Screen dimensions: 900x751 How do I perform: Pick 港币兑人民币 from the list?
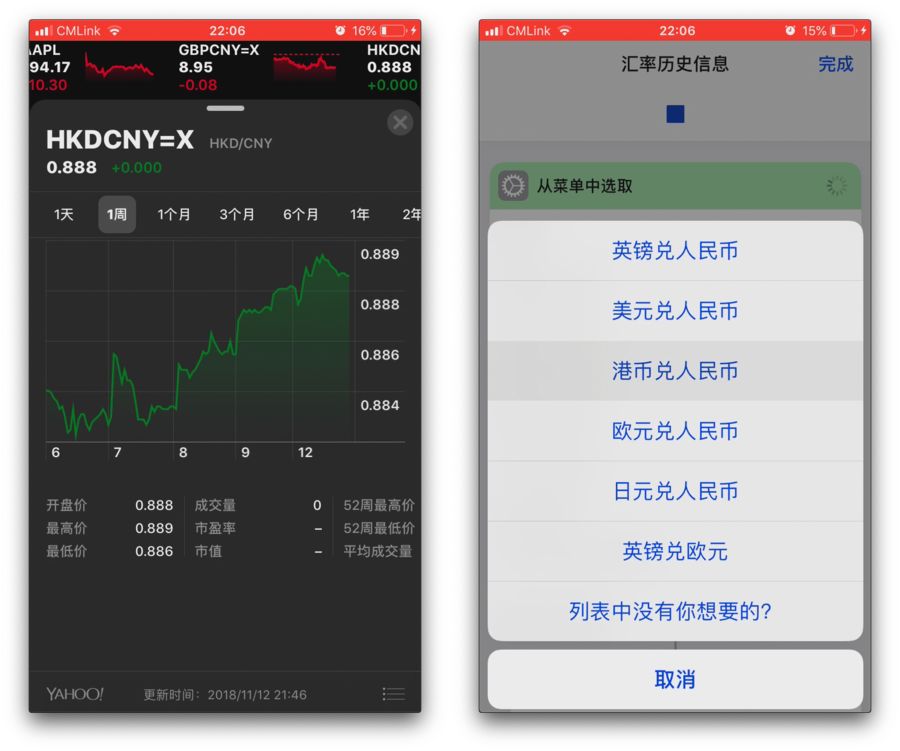[x=675, y=371]
